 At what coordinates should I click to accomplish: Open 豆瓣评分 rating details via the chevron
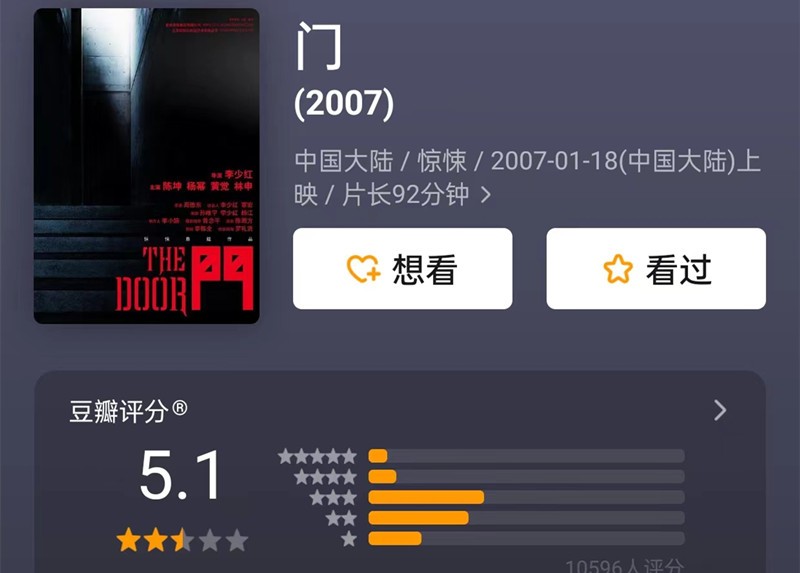pos(719,410)
